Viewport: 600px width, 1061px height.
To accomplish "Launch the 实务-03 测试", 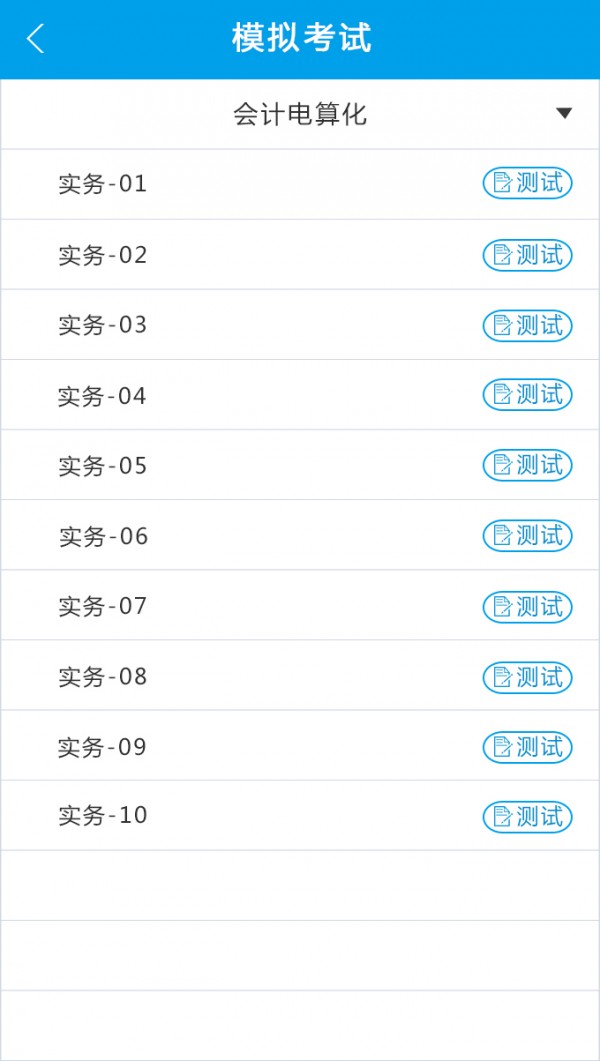I will pos(527,325).
